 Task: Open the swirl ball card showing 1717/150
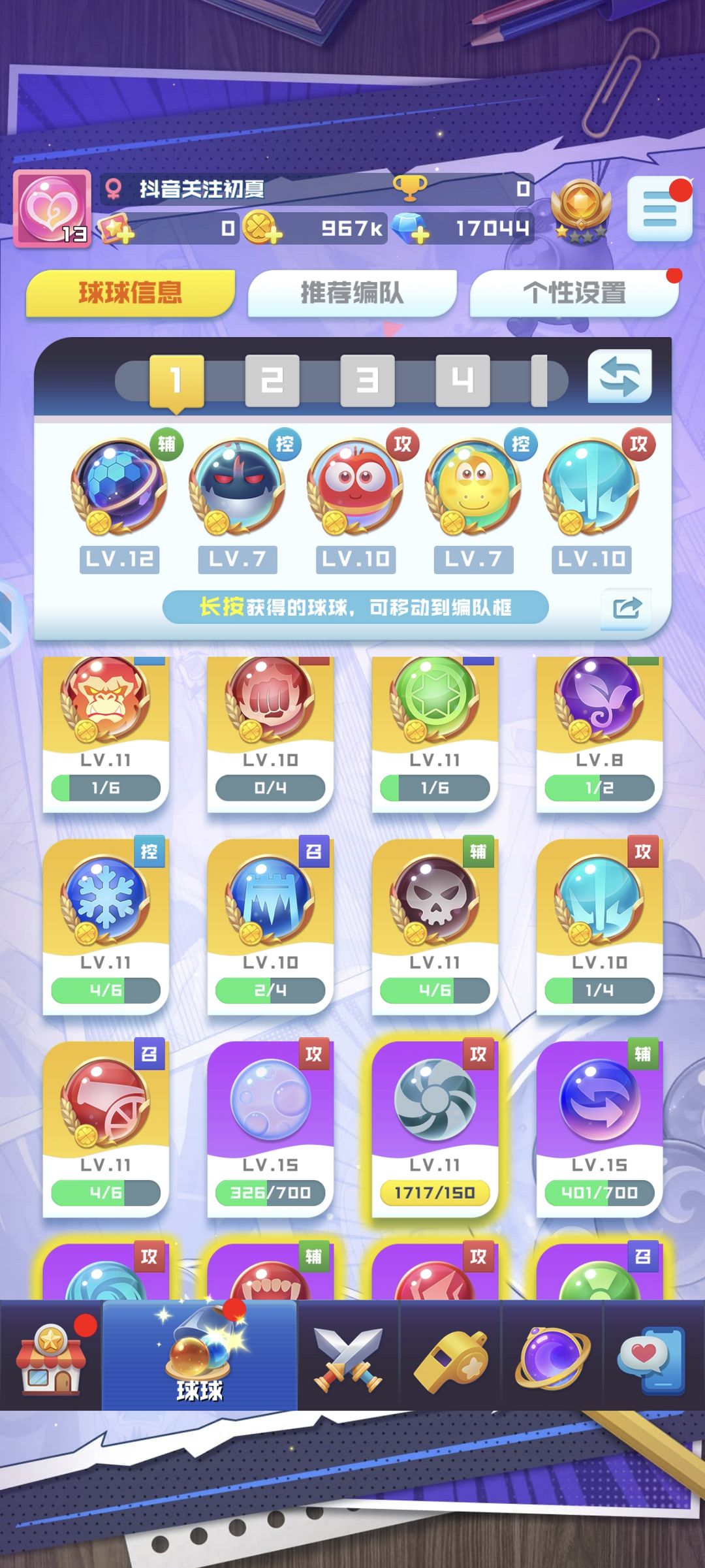click(435, 1127)
